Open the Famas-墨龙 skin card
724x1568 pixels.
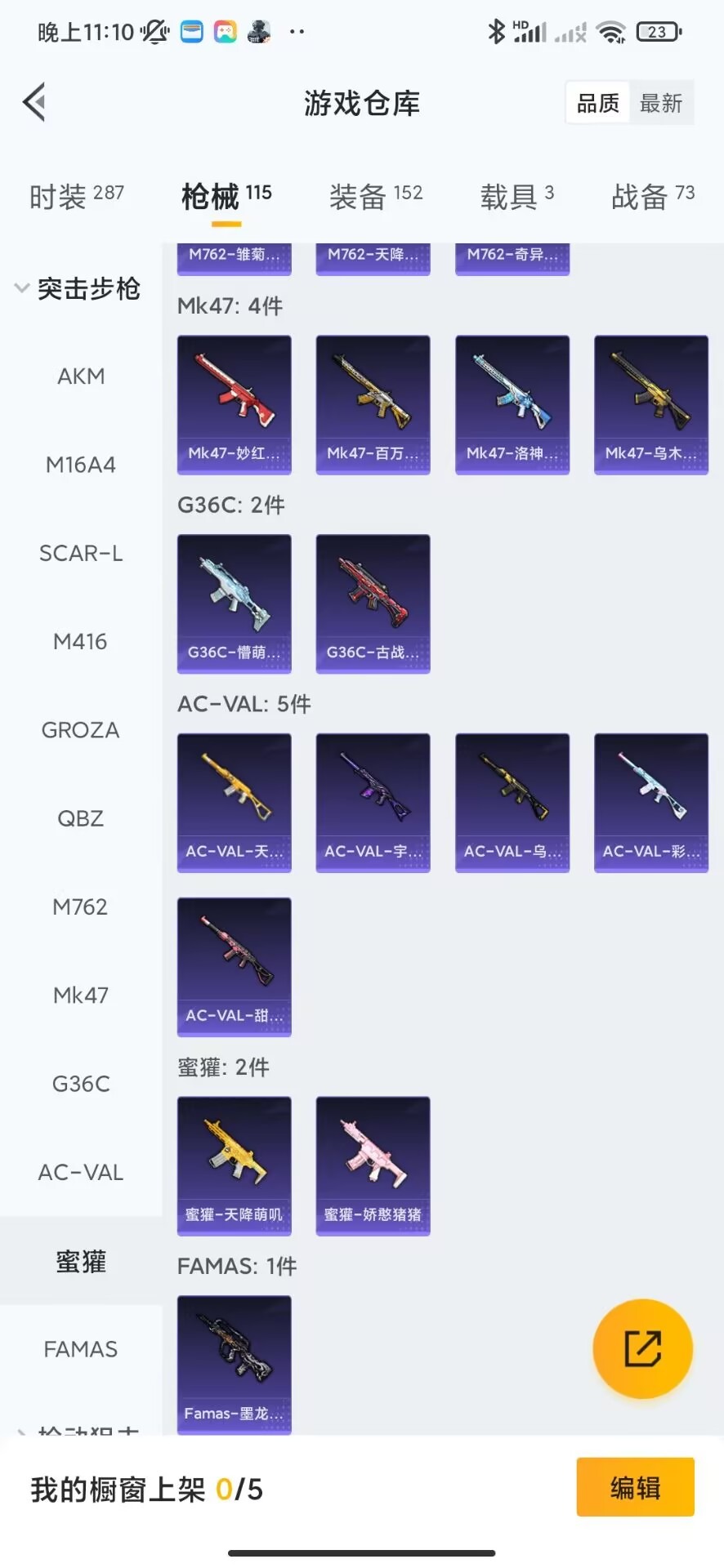coord(234,1364)
